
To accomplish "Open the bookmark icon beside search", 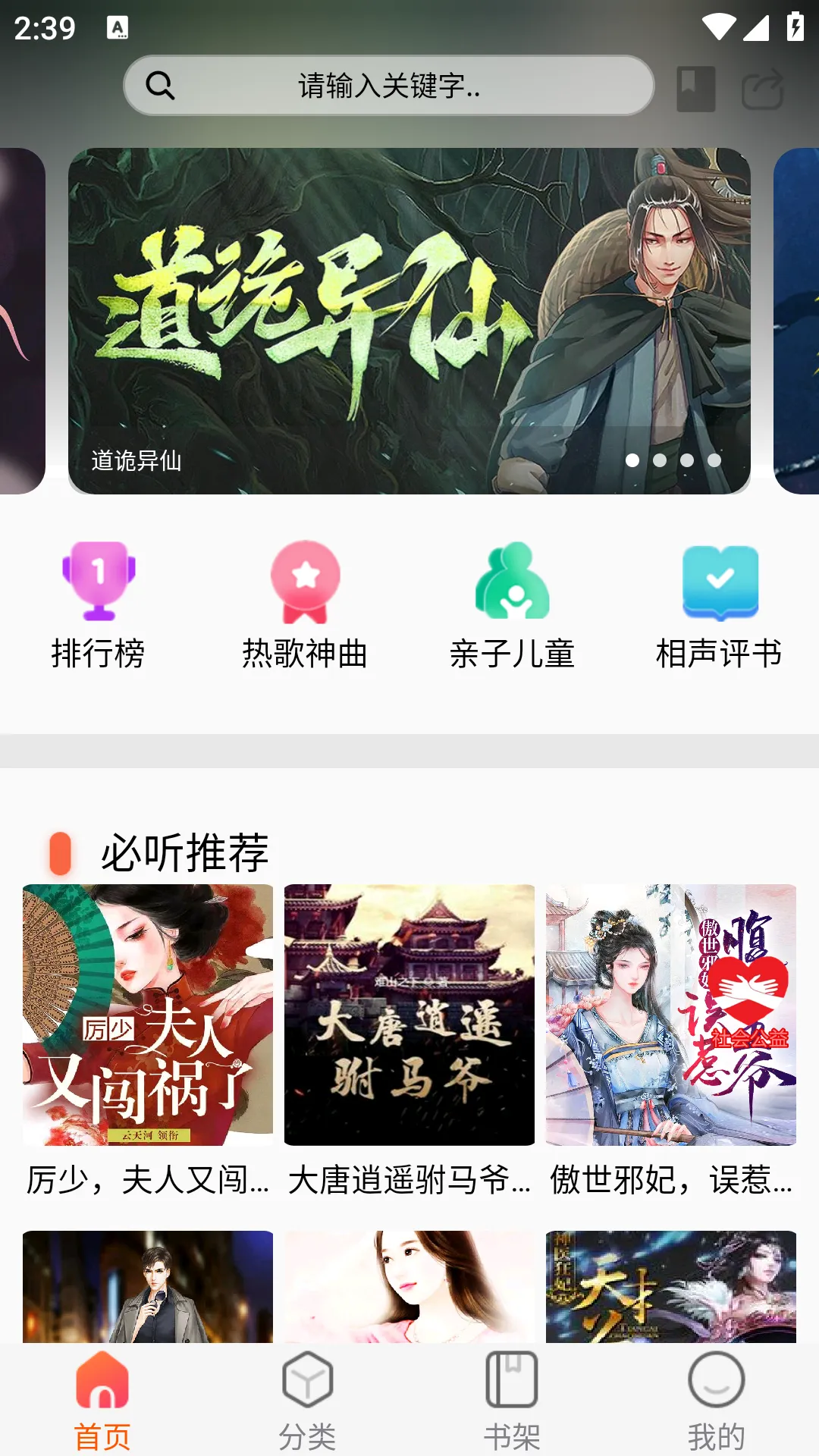I will pyautogui.click(x=695, y=88).
